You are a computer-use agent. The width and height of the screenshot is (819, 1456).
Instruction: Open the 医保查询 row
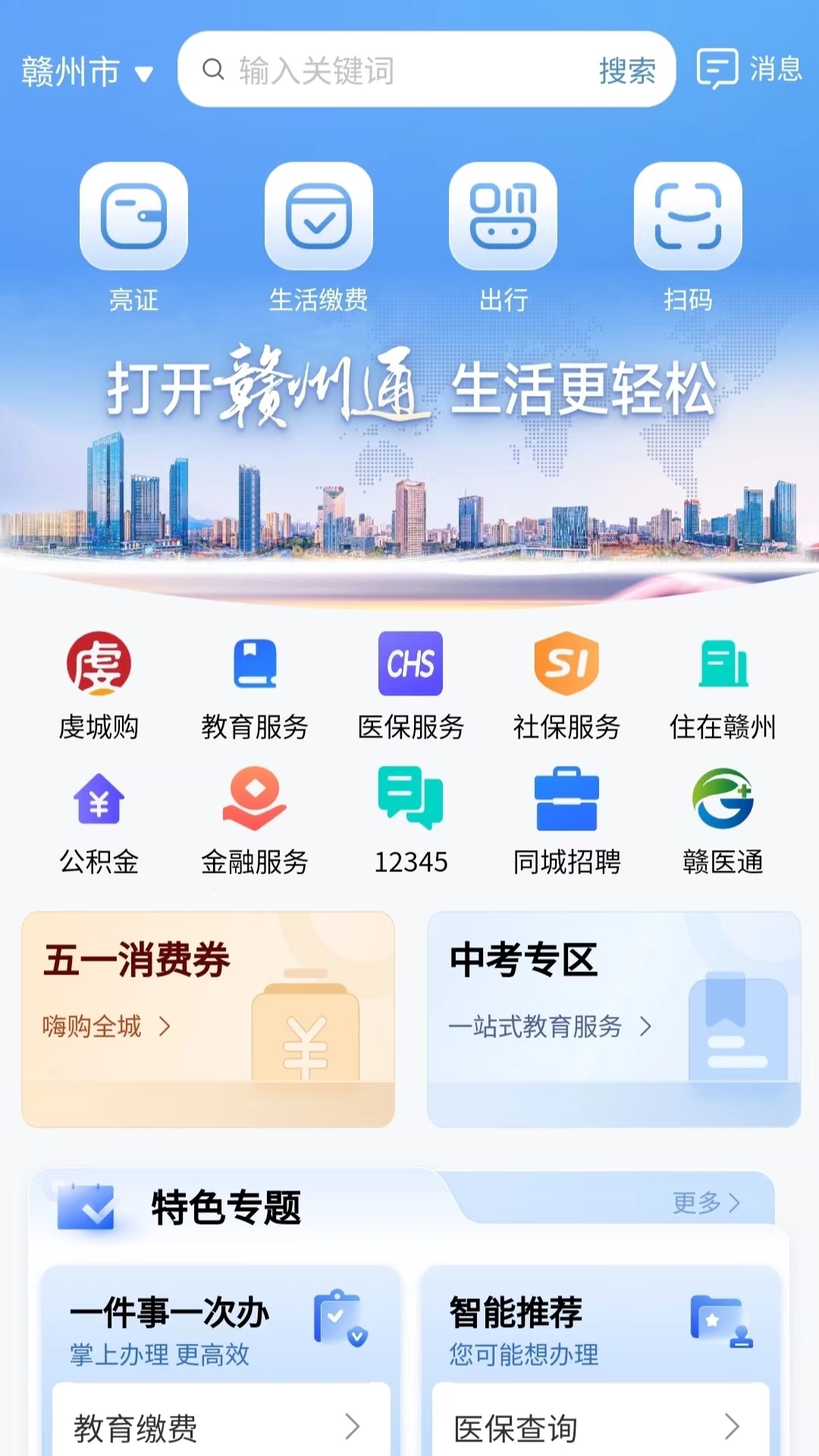[600, 1427]
